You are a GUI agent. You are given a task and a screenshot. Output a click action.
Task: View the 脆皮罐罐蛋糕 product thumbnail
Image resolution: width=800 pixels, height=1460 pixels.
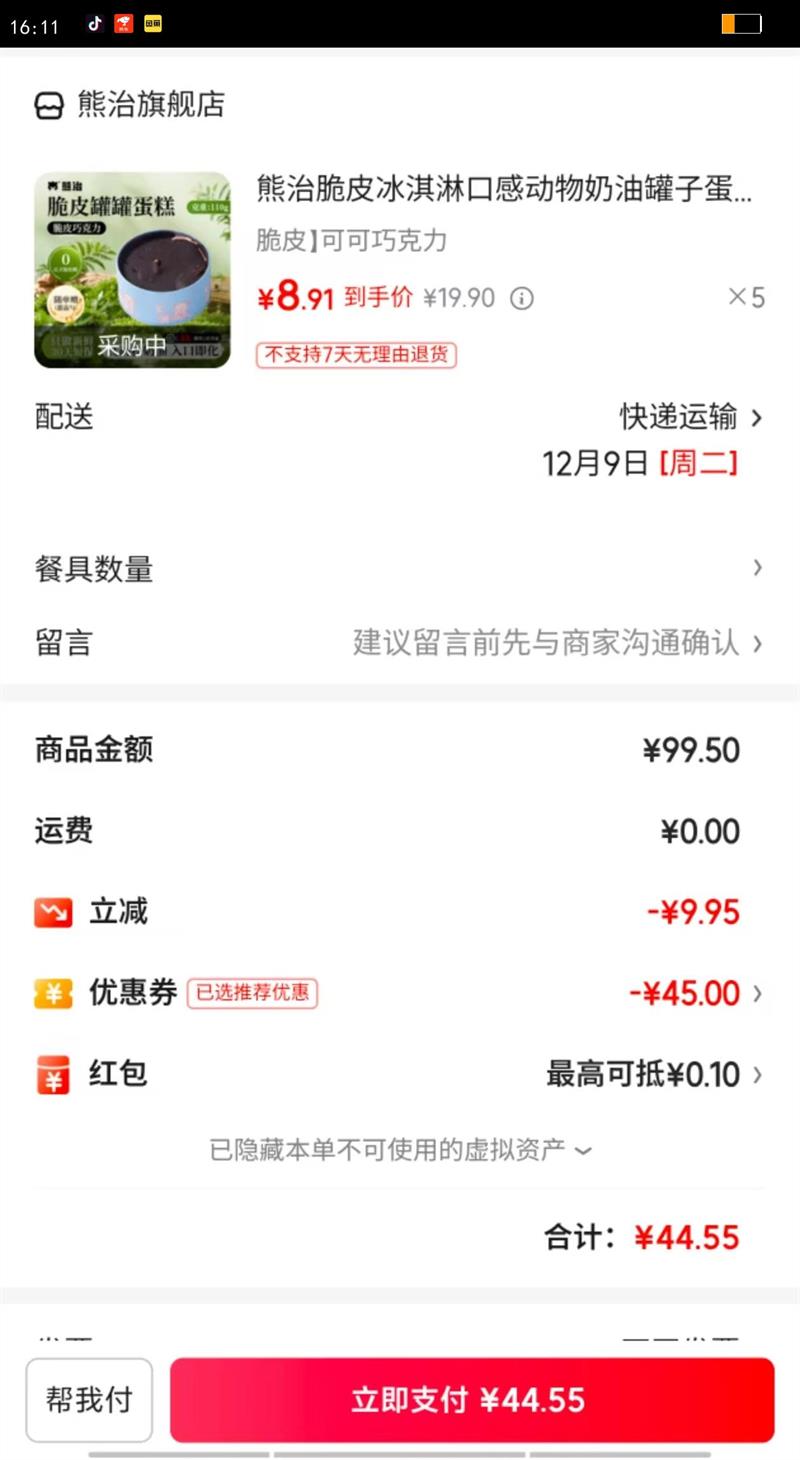(132, 270)
